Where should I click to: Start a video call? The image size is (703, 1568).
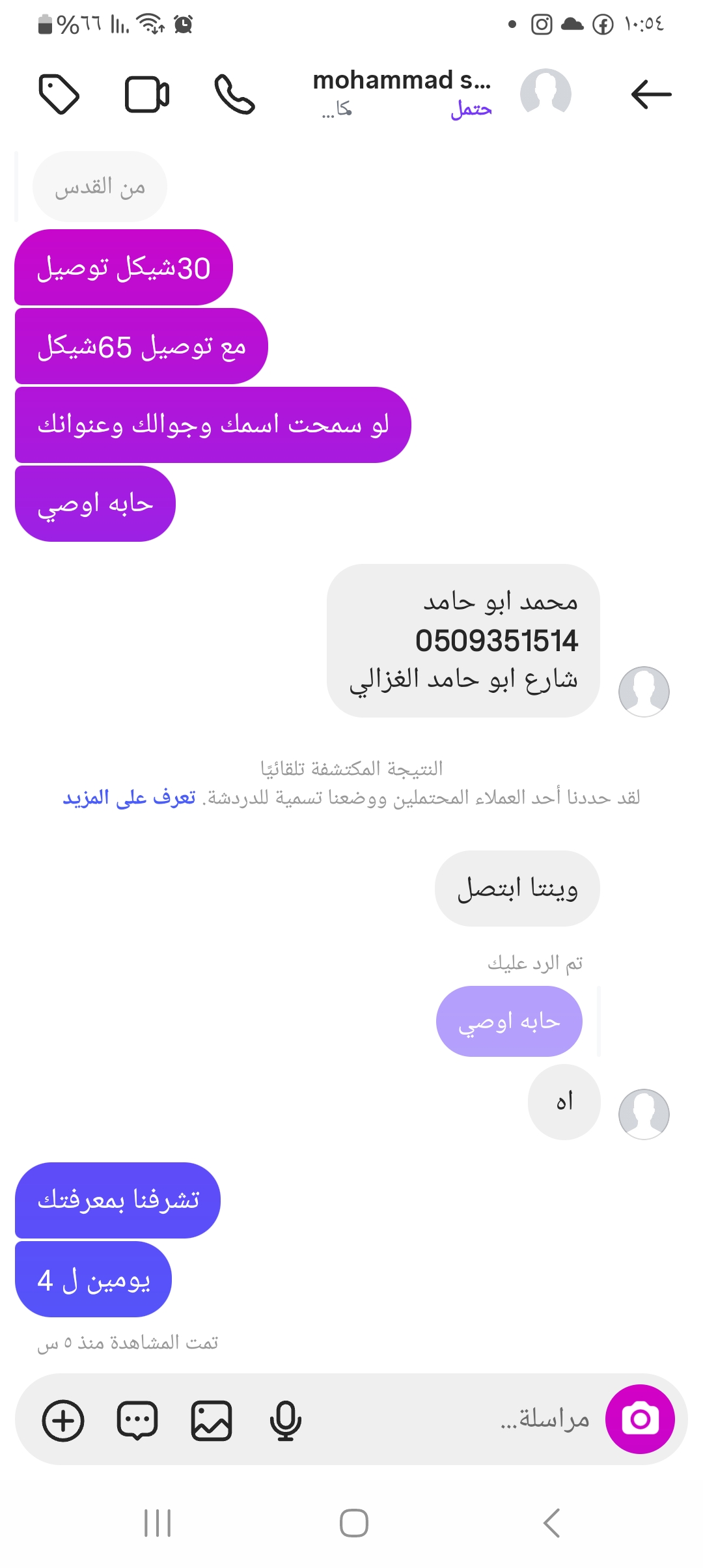147,94
